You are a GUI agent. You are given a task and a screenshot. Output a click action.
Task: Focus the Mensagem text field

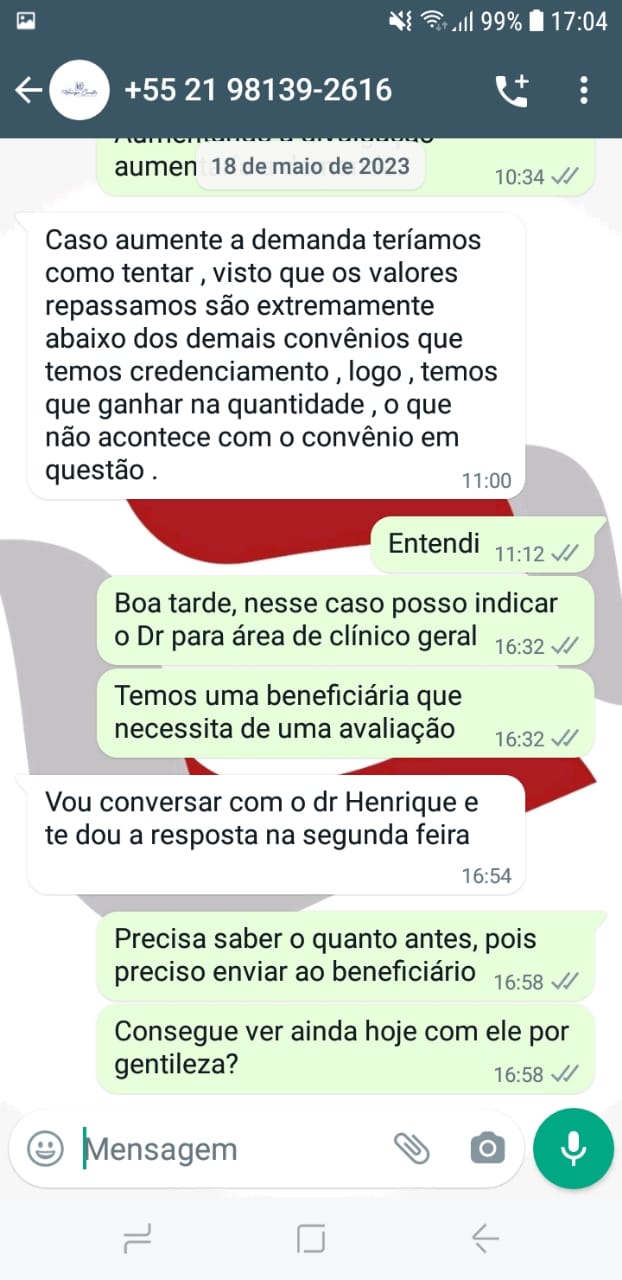pyautogui.click(x=230, y=1149)
